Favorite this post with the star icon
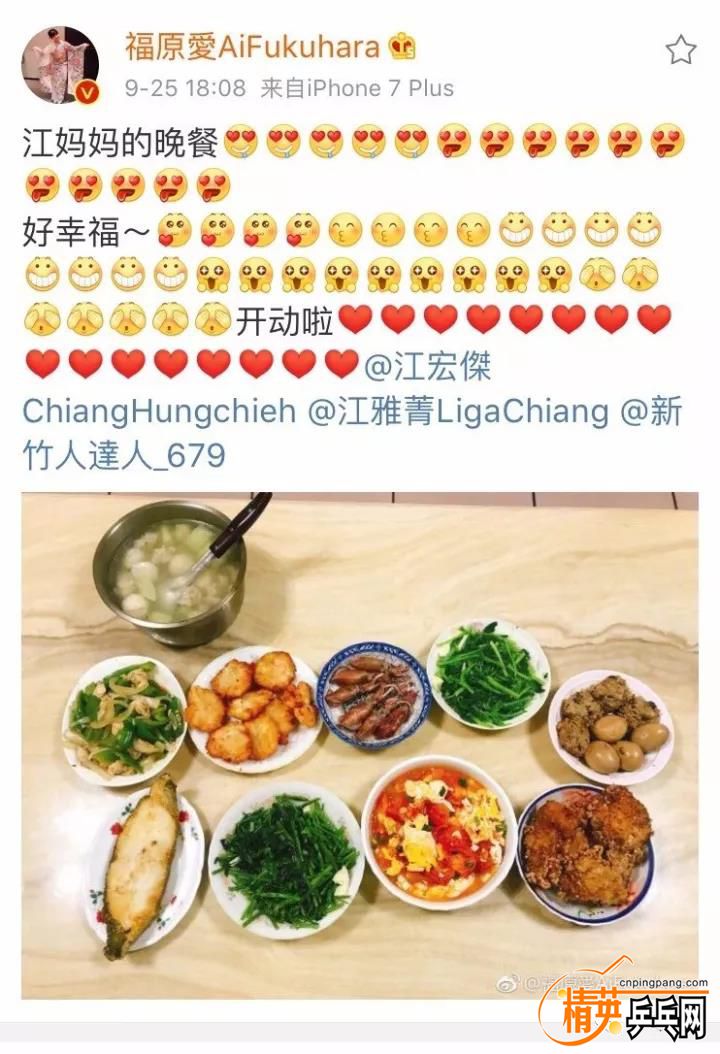 coord(680,50)
